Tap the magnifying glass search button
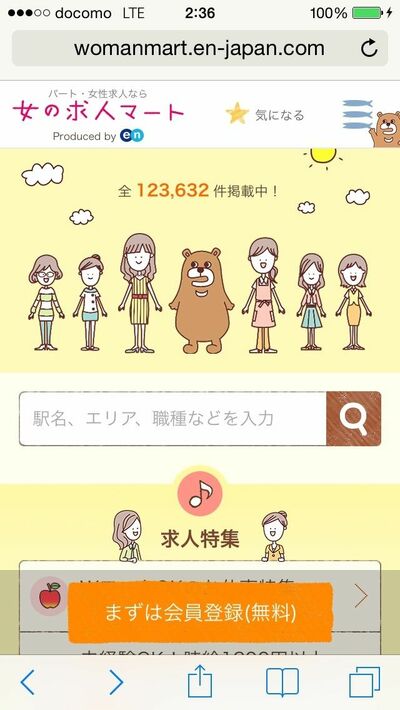The width and height of the screenshot is (400, 710). click(353, 419)
